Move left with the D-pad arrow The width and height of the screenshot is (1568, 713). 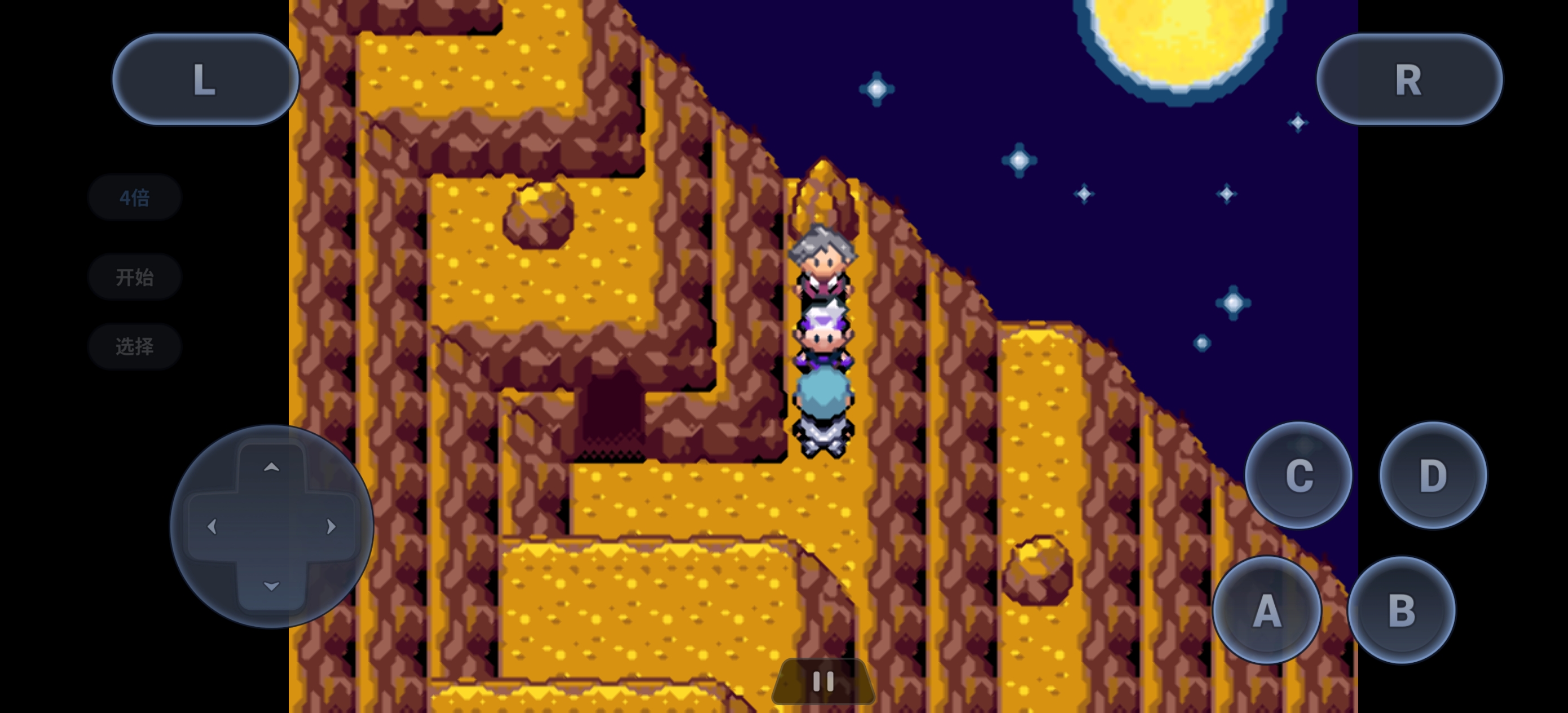(213, 526)
